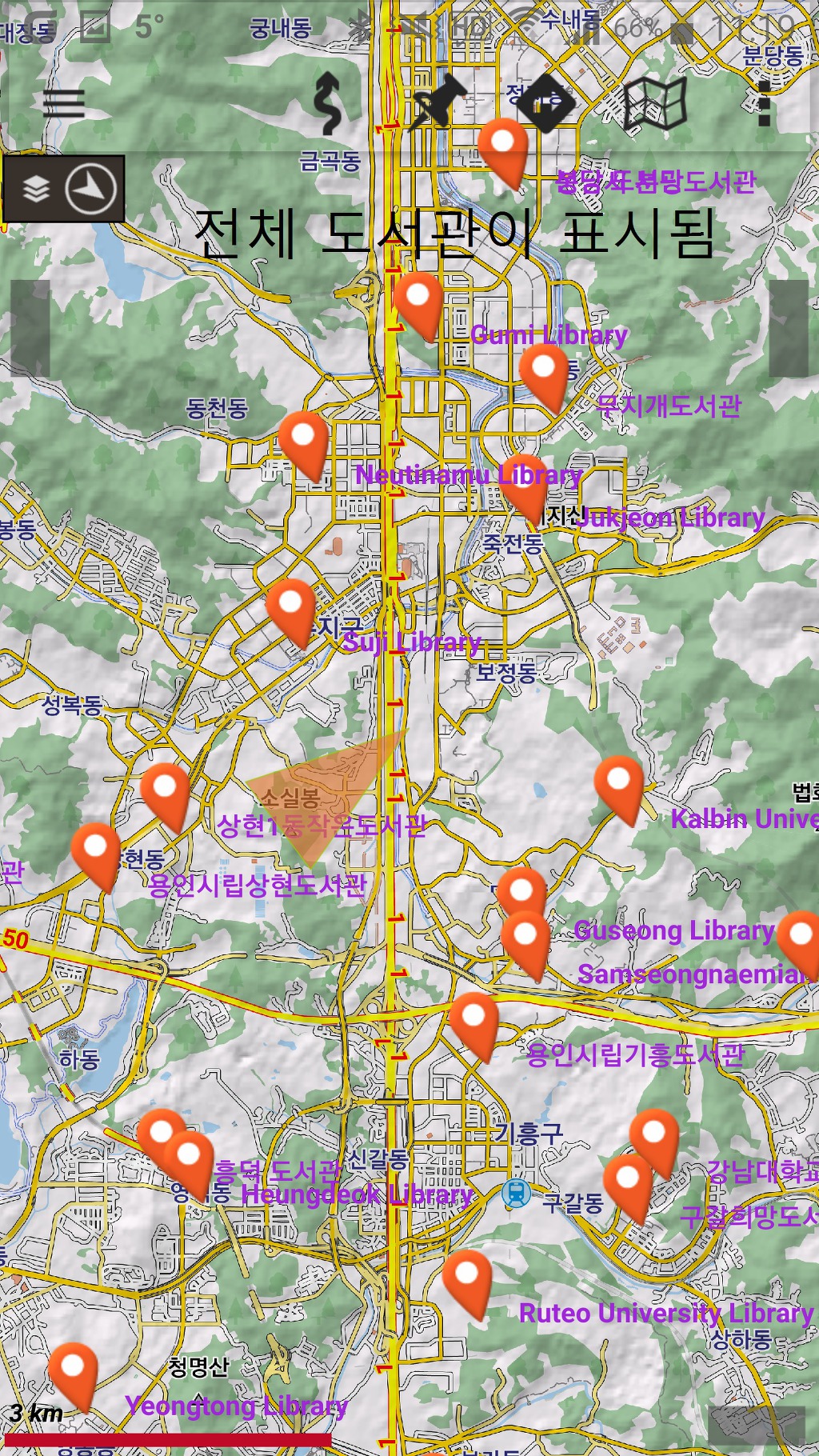Viewport: 819px width, 1456px height.
Task: Open the Neutinamu Library pin
Action: pos(303,438)
